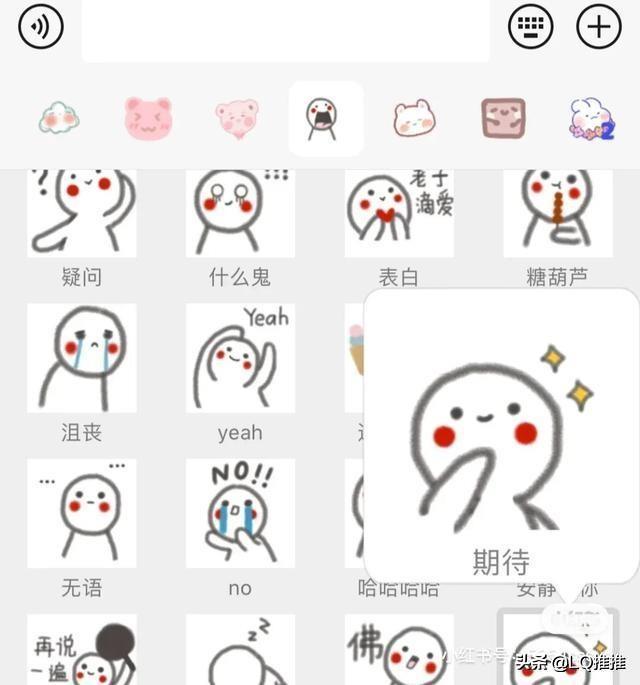The height and width of the screenshot is (685, 640).
Task: Select the pink bear sticker pack
Action: tap(237, 119)
